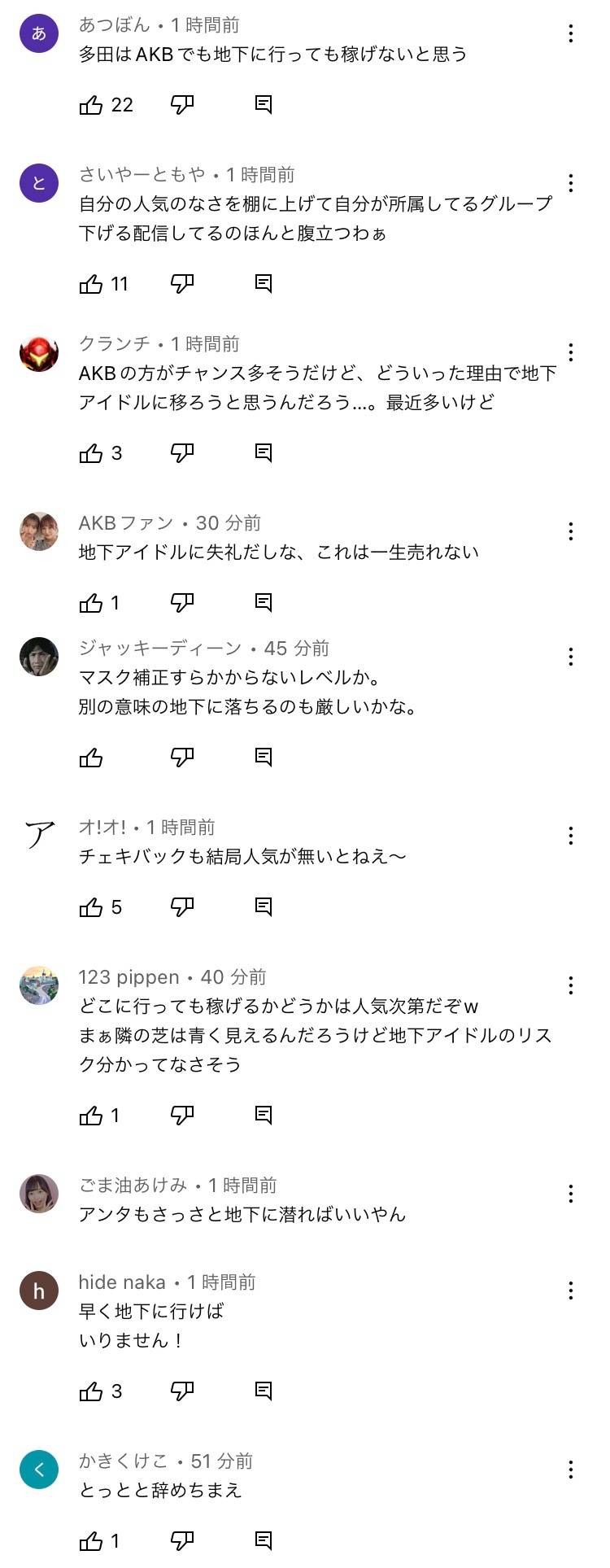Dislike かきくけこ's comment
The width and height of the screenshot is (610, 1568).
(182, 1540)
